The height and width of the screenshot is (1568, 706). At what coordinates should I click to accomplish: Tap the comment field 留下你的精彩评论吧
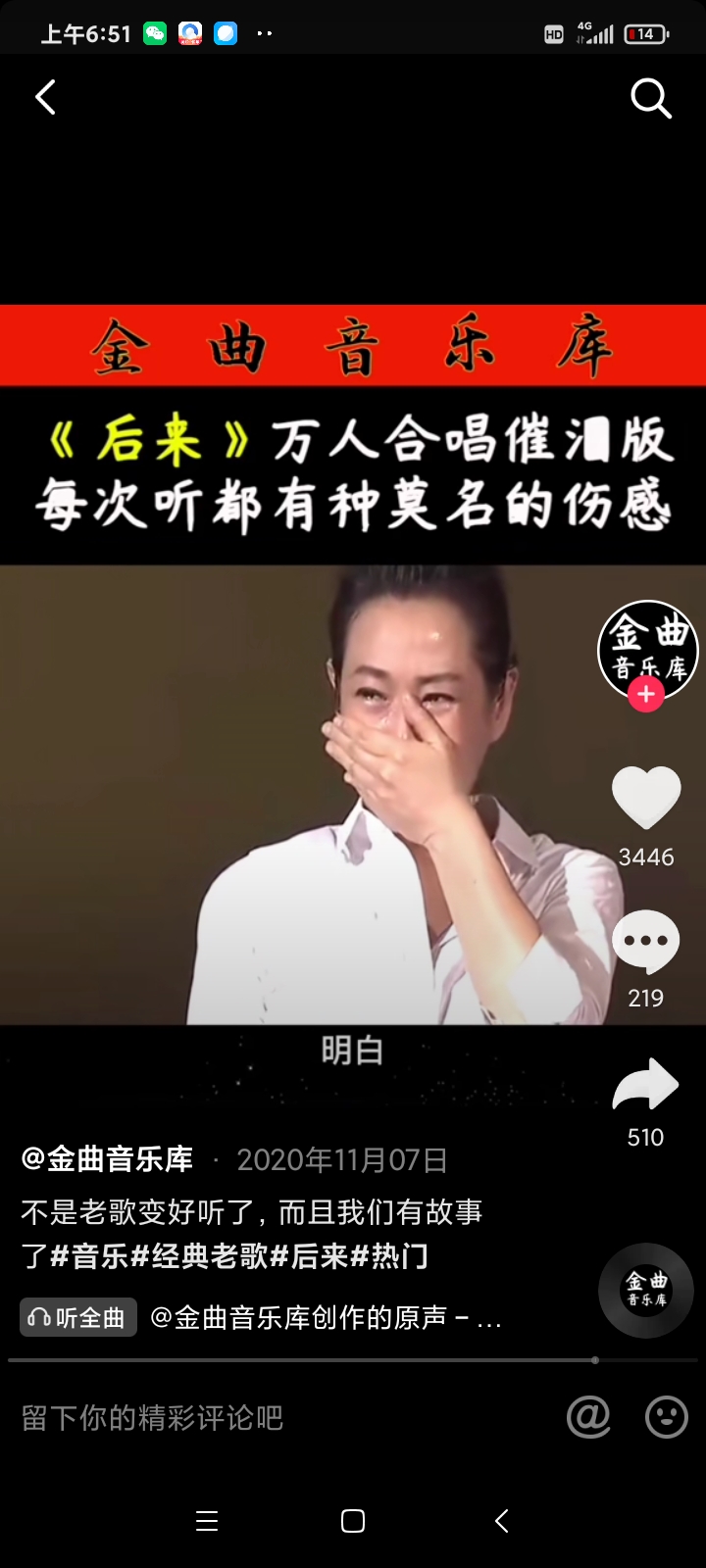(x=153, y=1418)
